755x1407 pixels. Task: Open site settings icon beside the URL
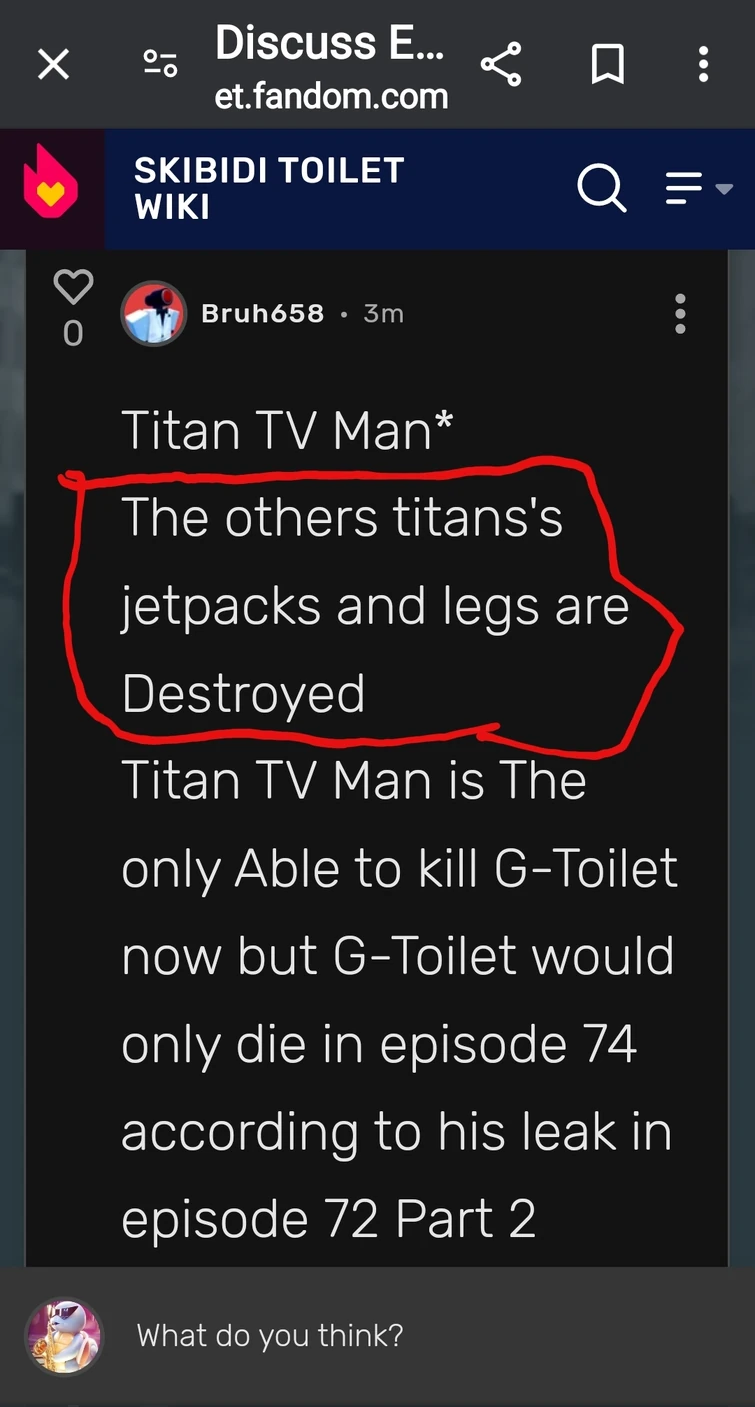coord(160,65)
